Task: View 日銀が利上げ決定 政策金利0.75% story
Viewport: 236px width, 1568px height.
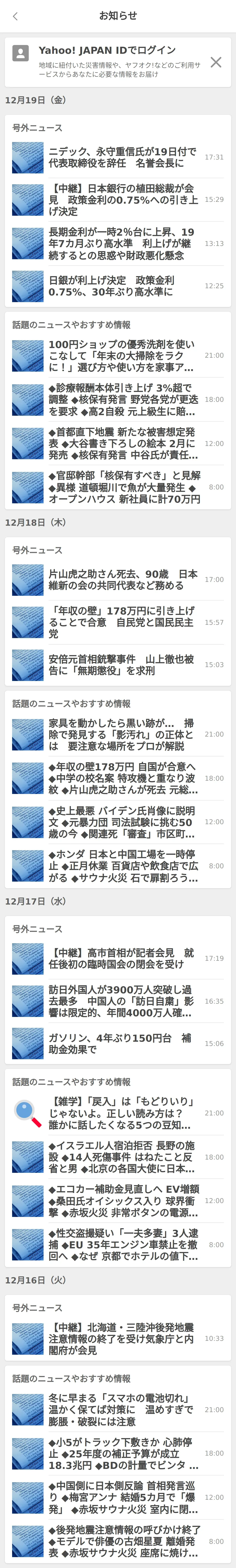Action: pos(122,285)
